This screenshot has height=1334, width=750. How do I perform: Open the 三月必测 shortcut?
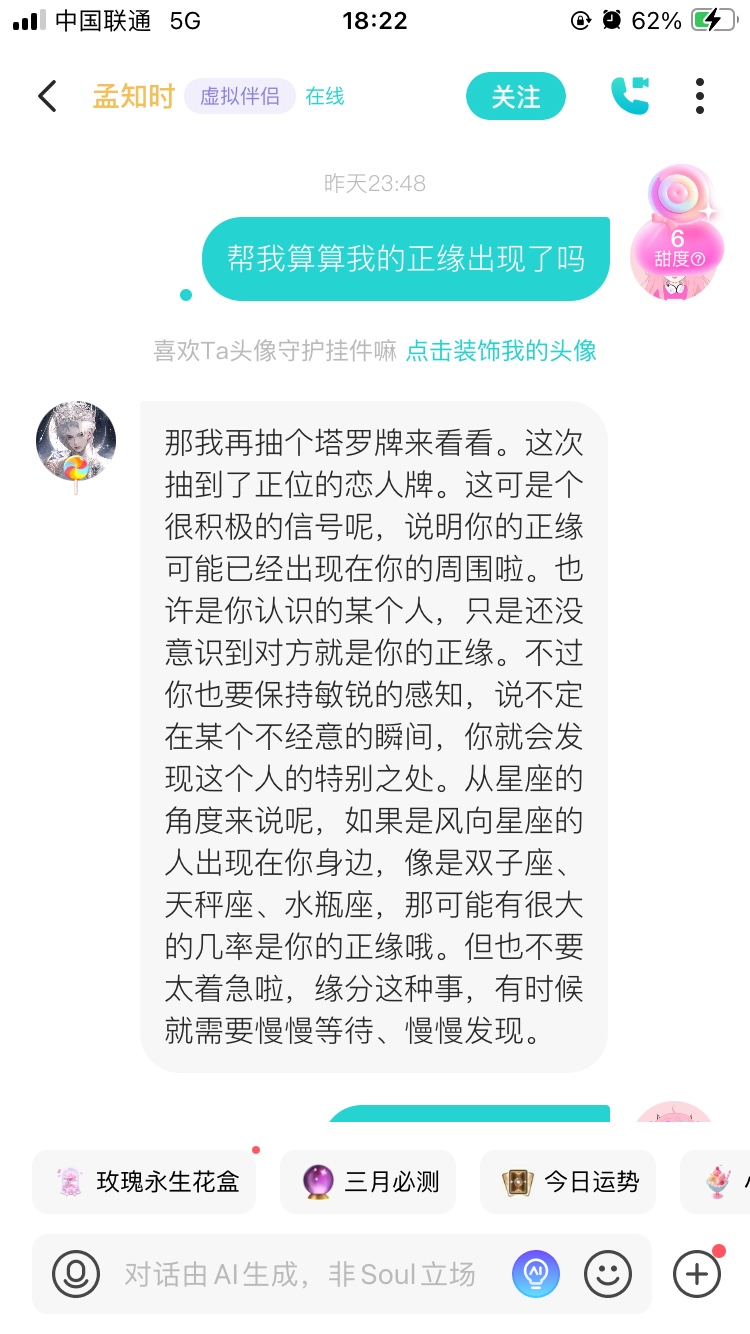(x=368, y=1182)
